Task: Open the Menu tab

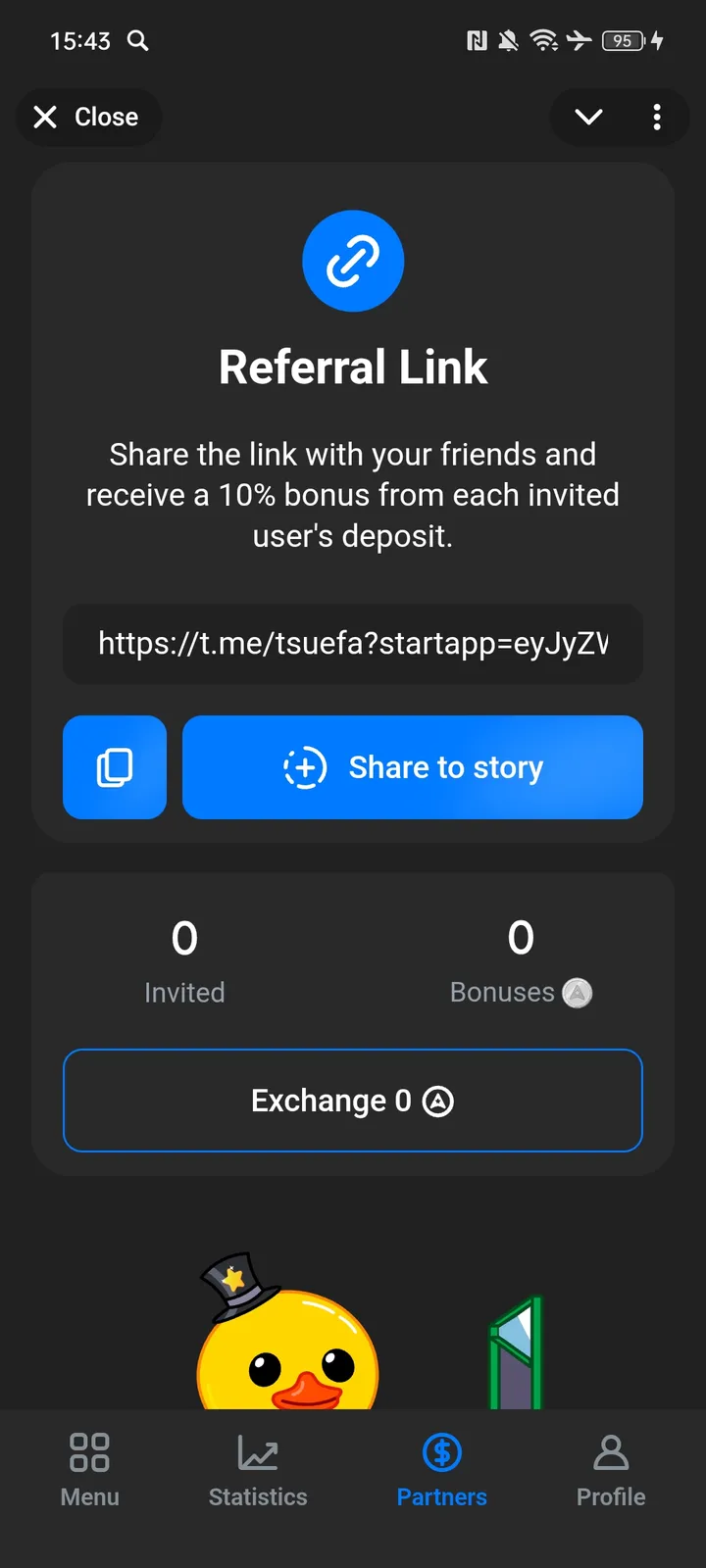Action: tap(90, 1468)
